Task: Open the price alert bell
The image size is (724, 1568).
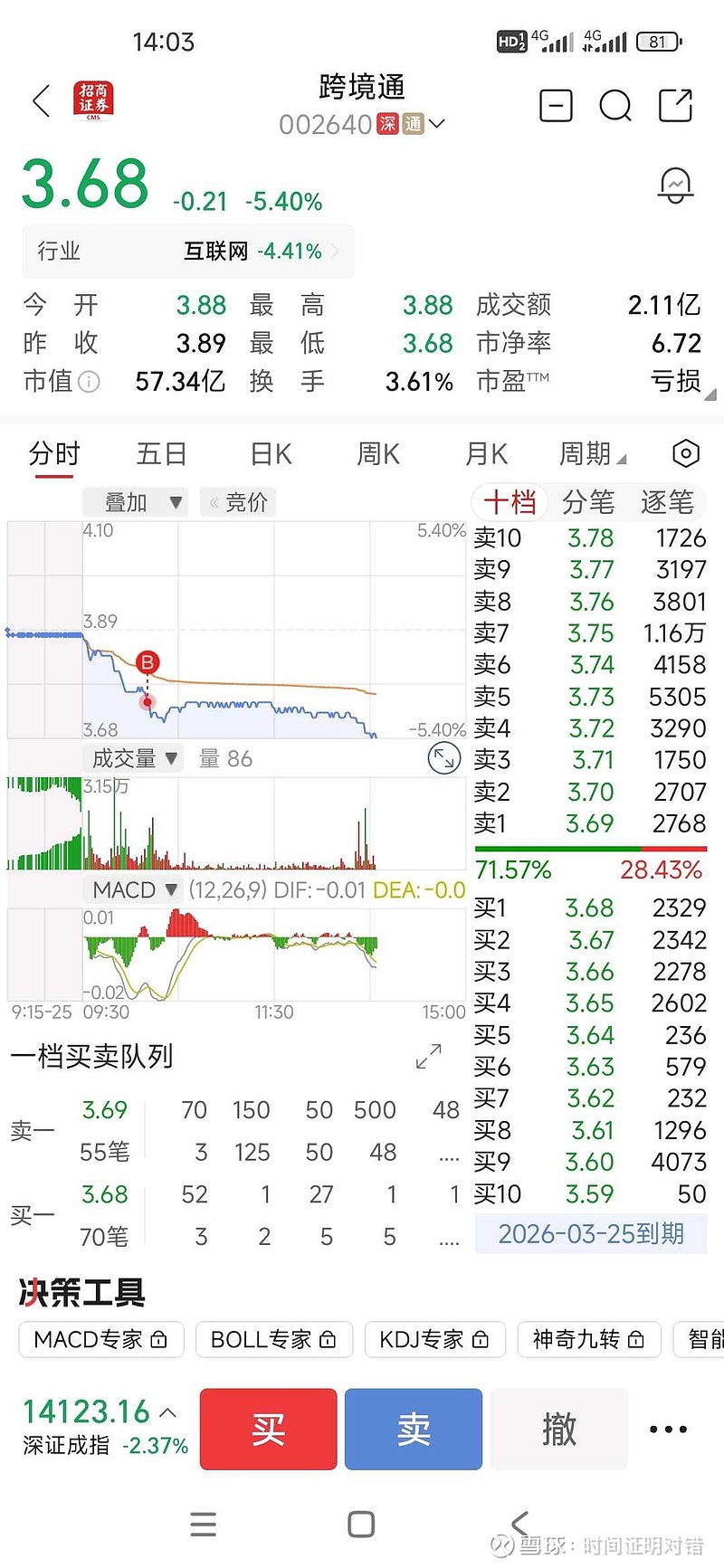Action: [675, 185]
